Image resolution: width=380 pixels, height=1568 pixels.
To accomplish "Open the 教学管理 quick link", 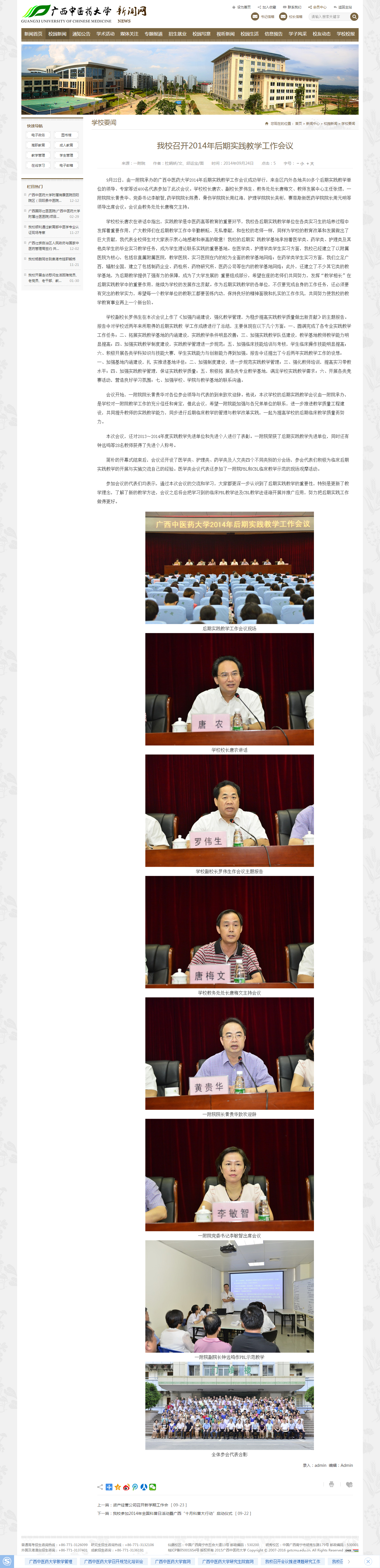I will pos(38,155).
